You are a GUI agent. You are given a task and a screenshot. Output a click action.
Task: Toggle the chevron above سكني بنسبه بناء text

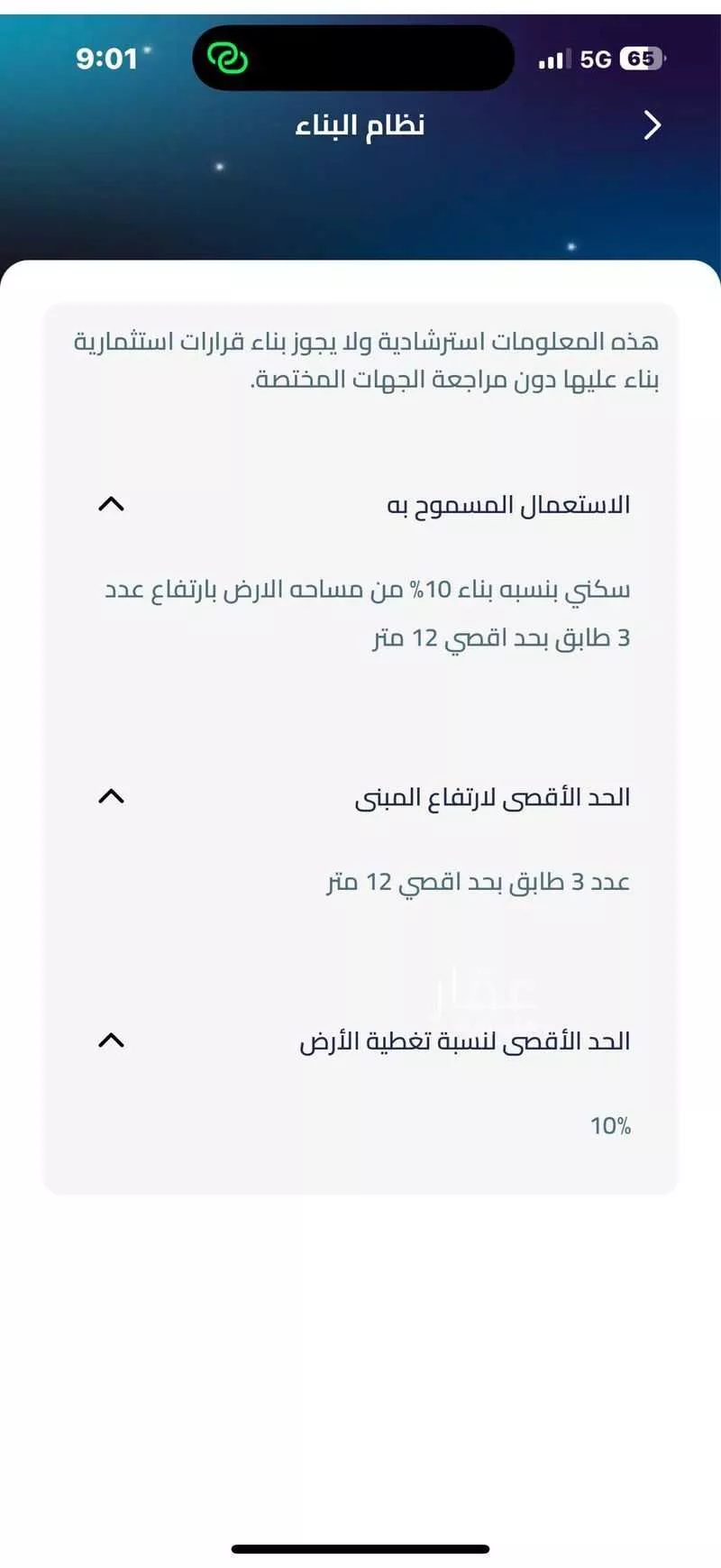pyautogui.click(x=112, y=503)
